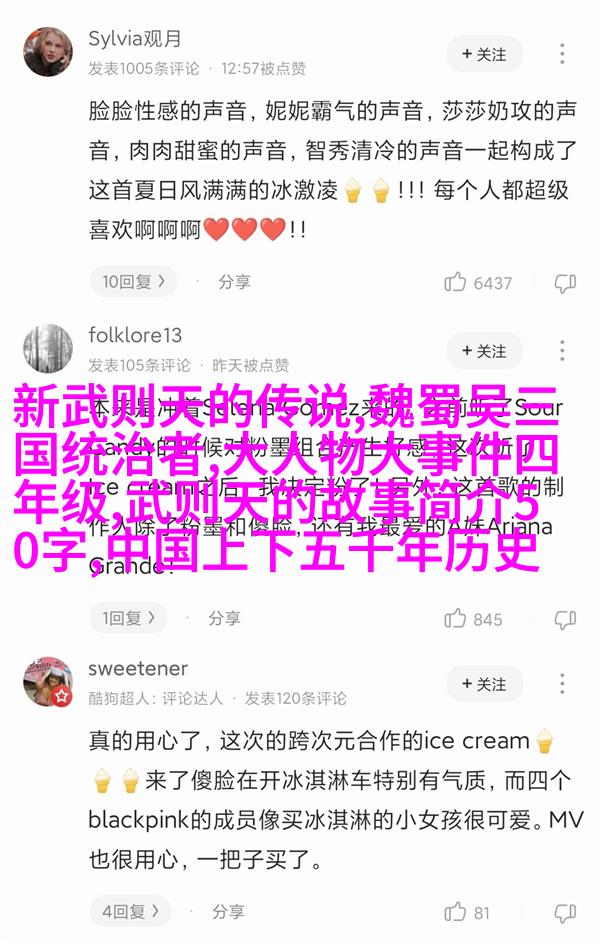The width and height of the screenshot is (600, 944).
Task: Share sweetener's comment
Action: [228, 912]
